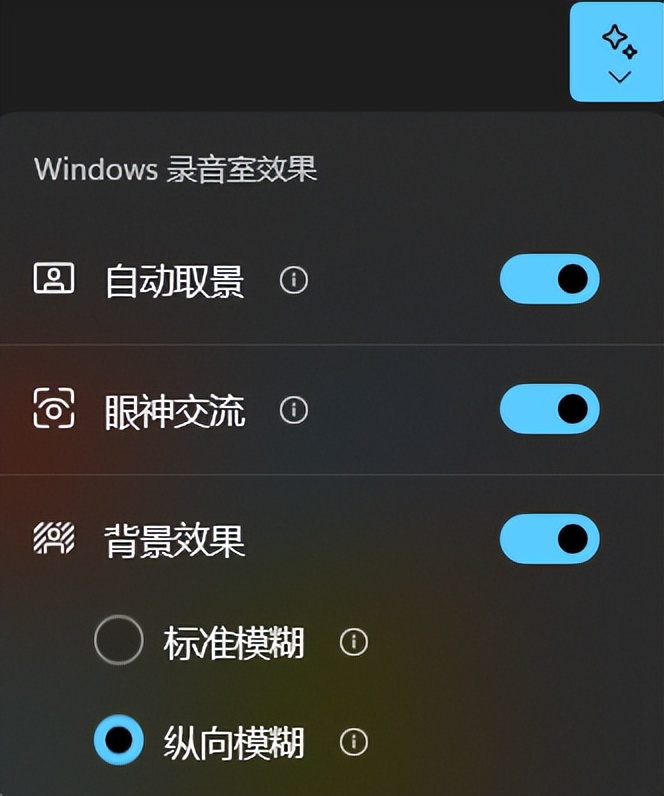Tap info icon beside 纵向模糊
This screenshot has height=796, width=664.
point(353,742)
